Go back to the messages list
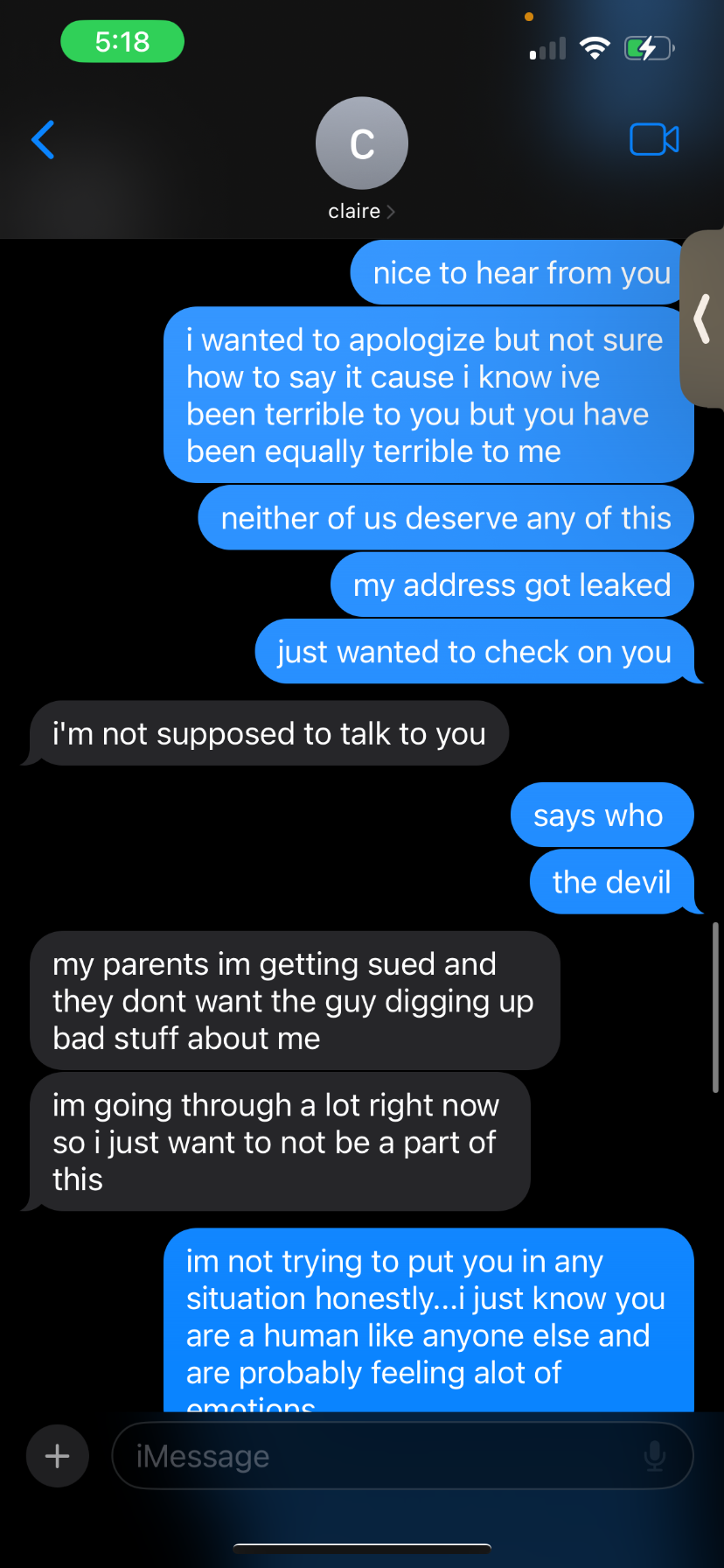This screenshot has width=724, height=1568. pyautogui.click(x=43, y=140)
